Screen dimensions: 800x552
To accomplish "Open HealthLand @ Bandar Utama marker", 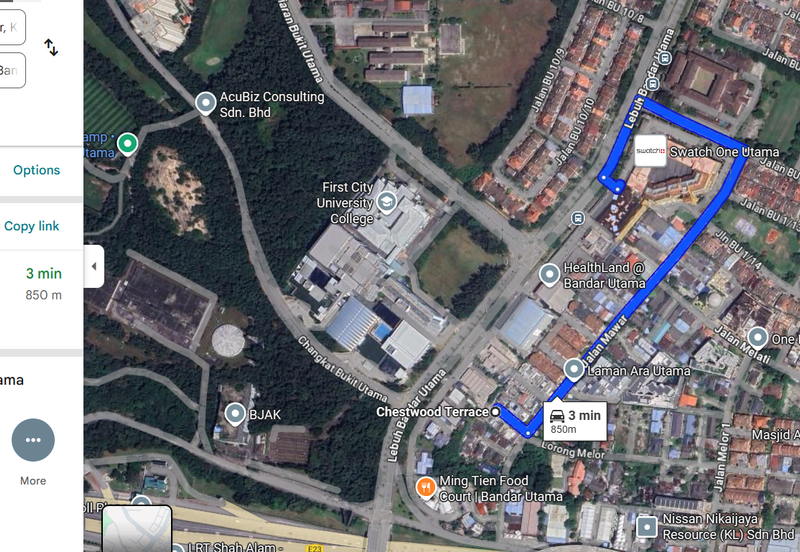I will tap(549, 274).
